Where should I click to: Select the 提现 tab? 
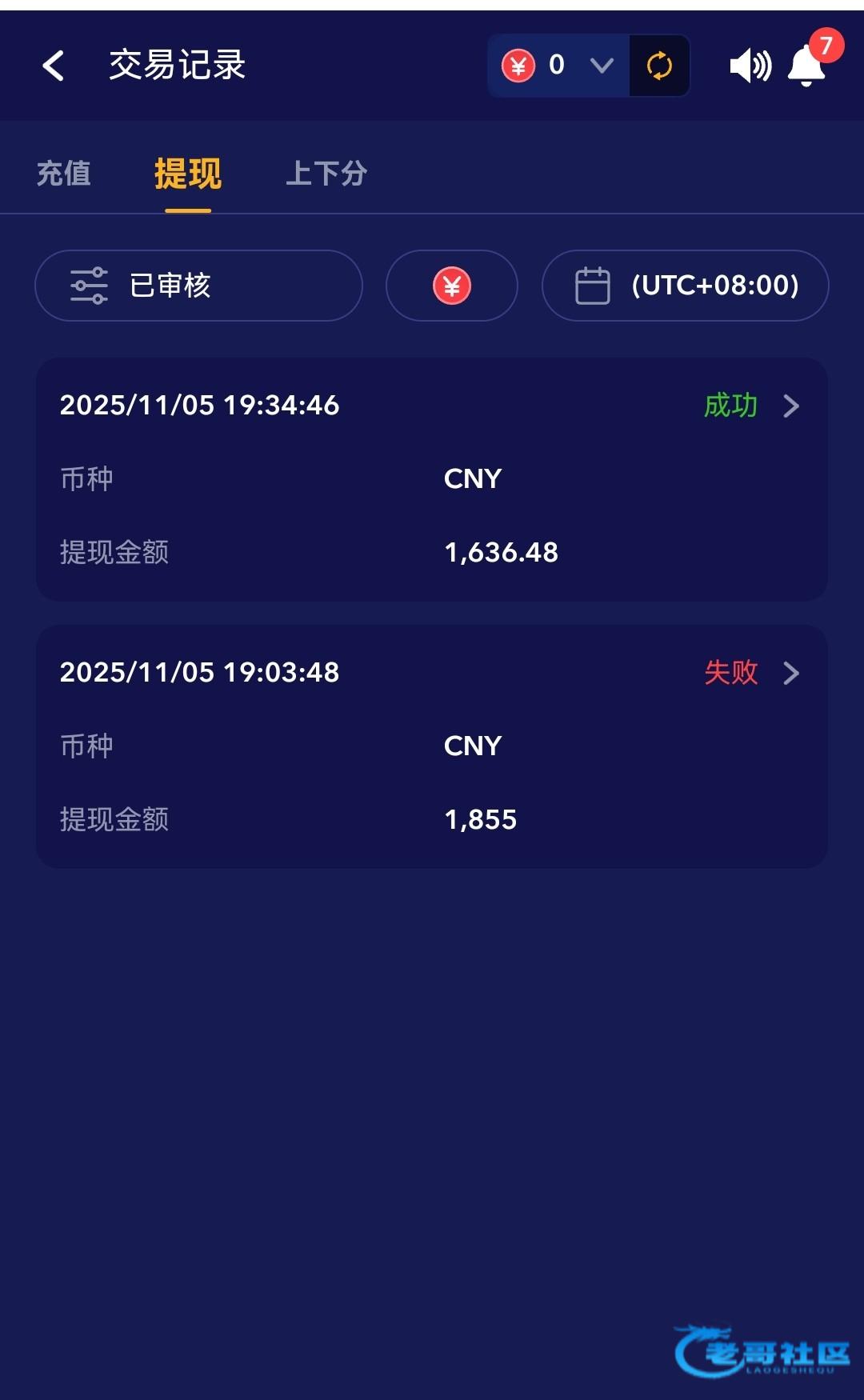(x=188, y=174)
